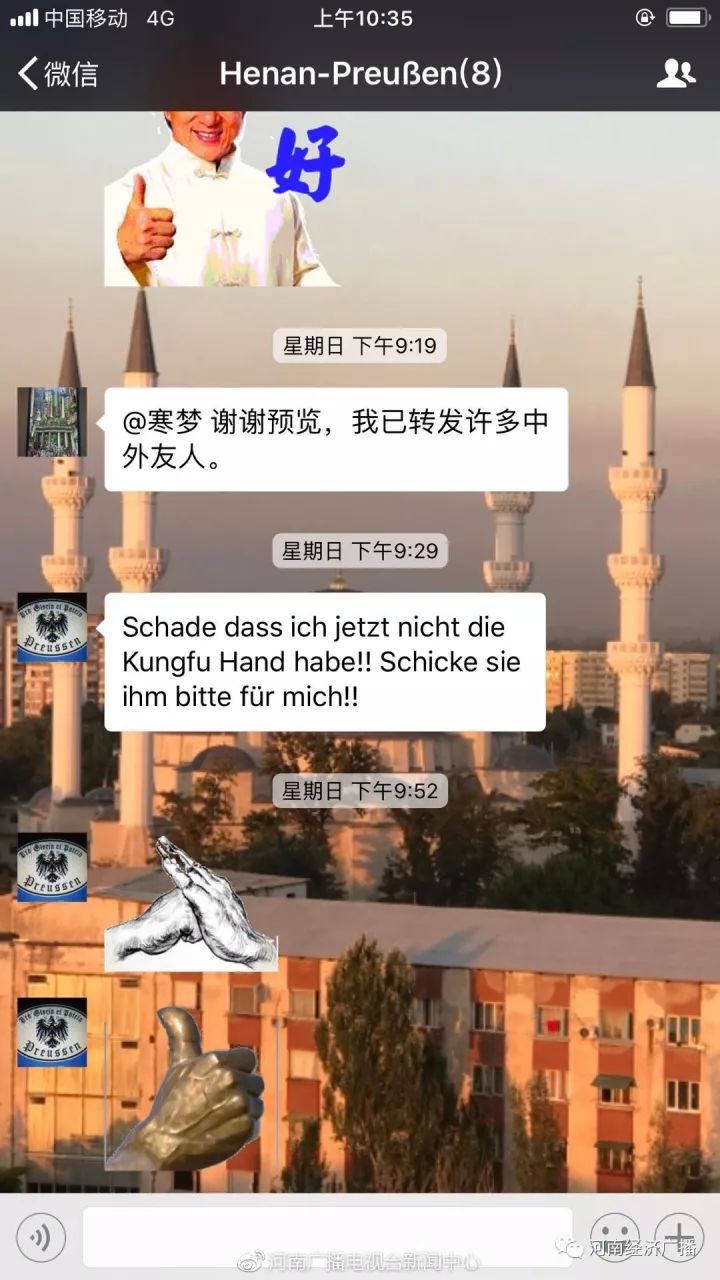View the praying hands sticker
The image size is (720, 1280).
pos(191,904)
